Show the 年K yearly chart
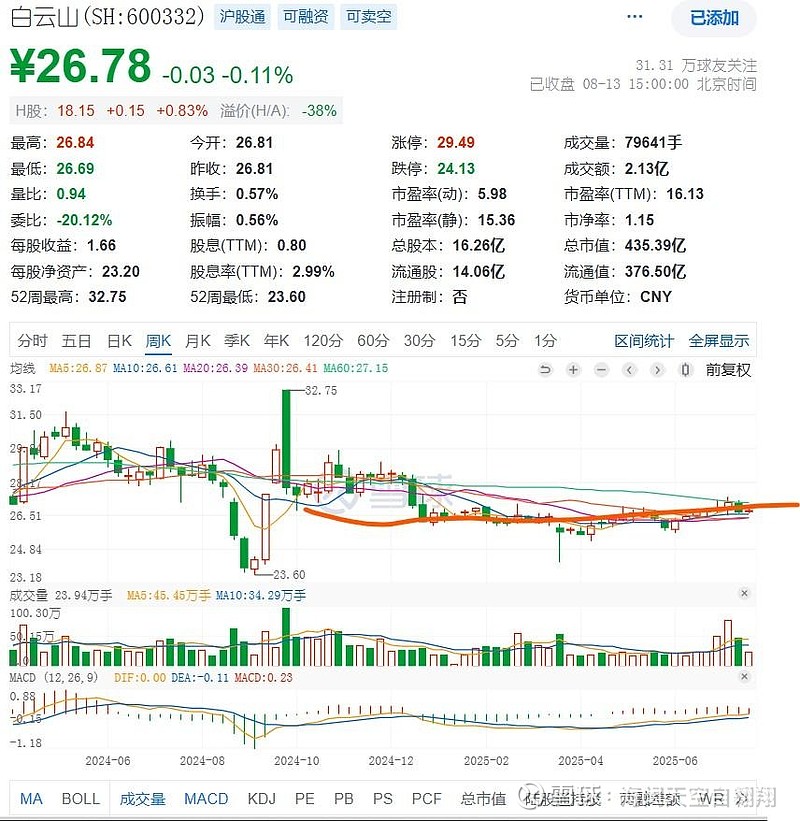This screenshot has width=800, height=821. (277, 341)
